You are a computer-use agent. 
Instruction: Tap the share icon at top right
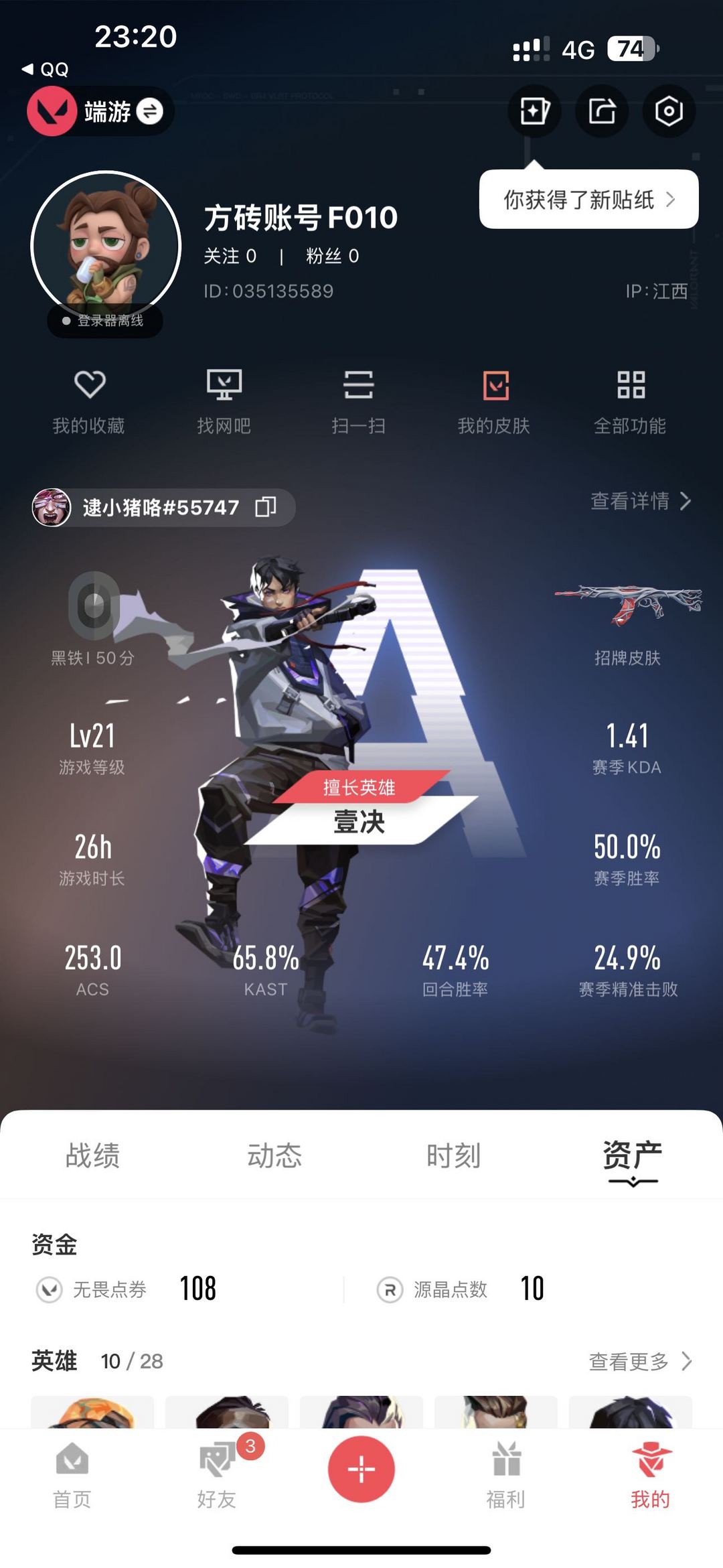(x=602, y=112)
